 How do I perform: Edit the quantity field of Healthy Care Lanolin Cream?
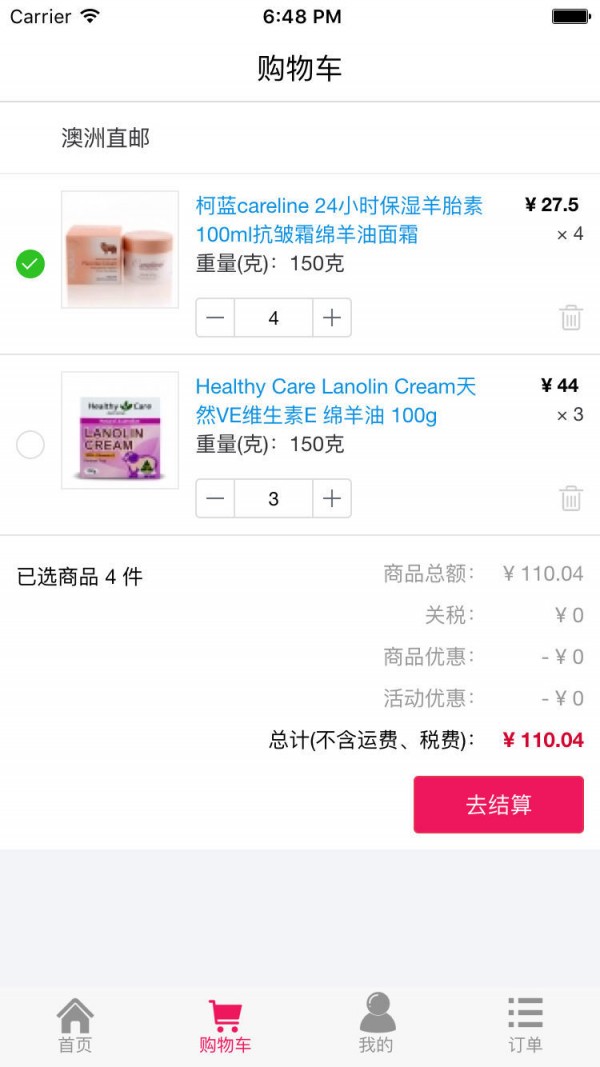[273, 498]
